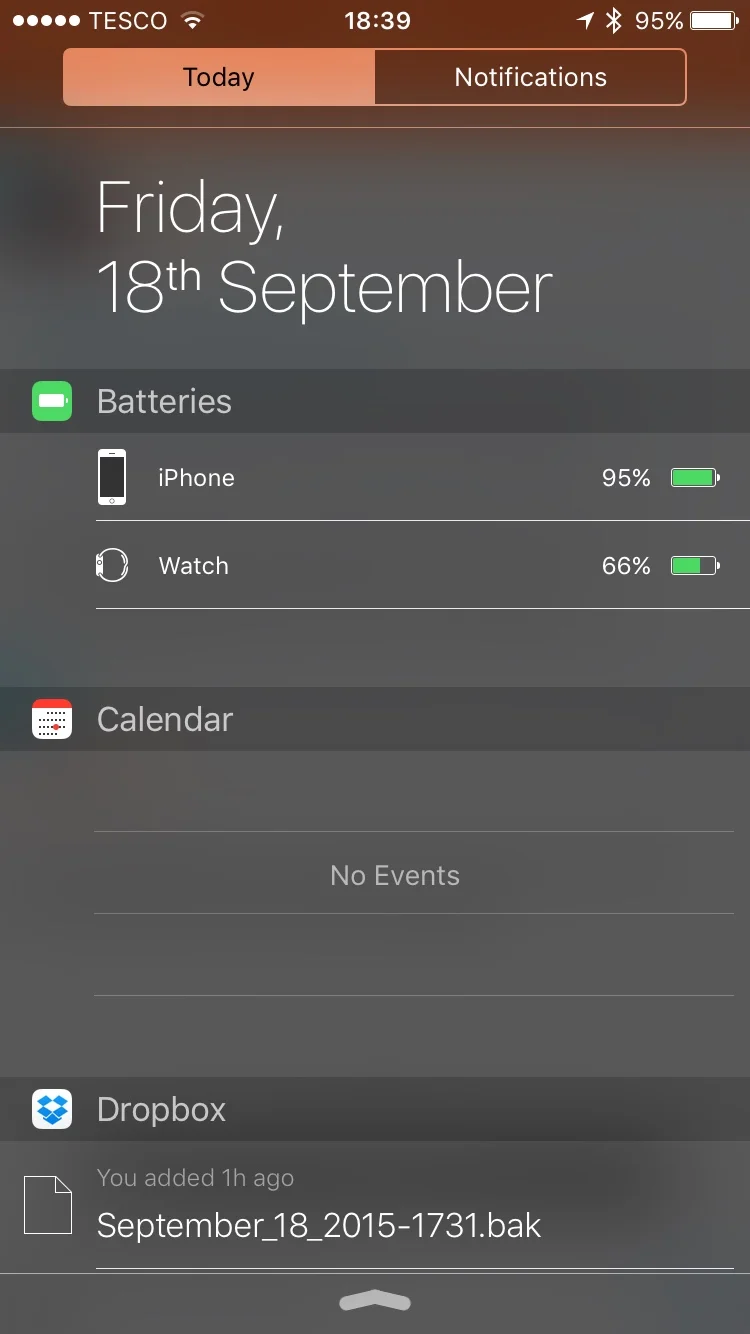Switch to the Notifications tab

[530, 77]
